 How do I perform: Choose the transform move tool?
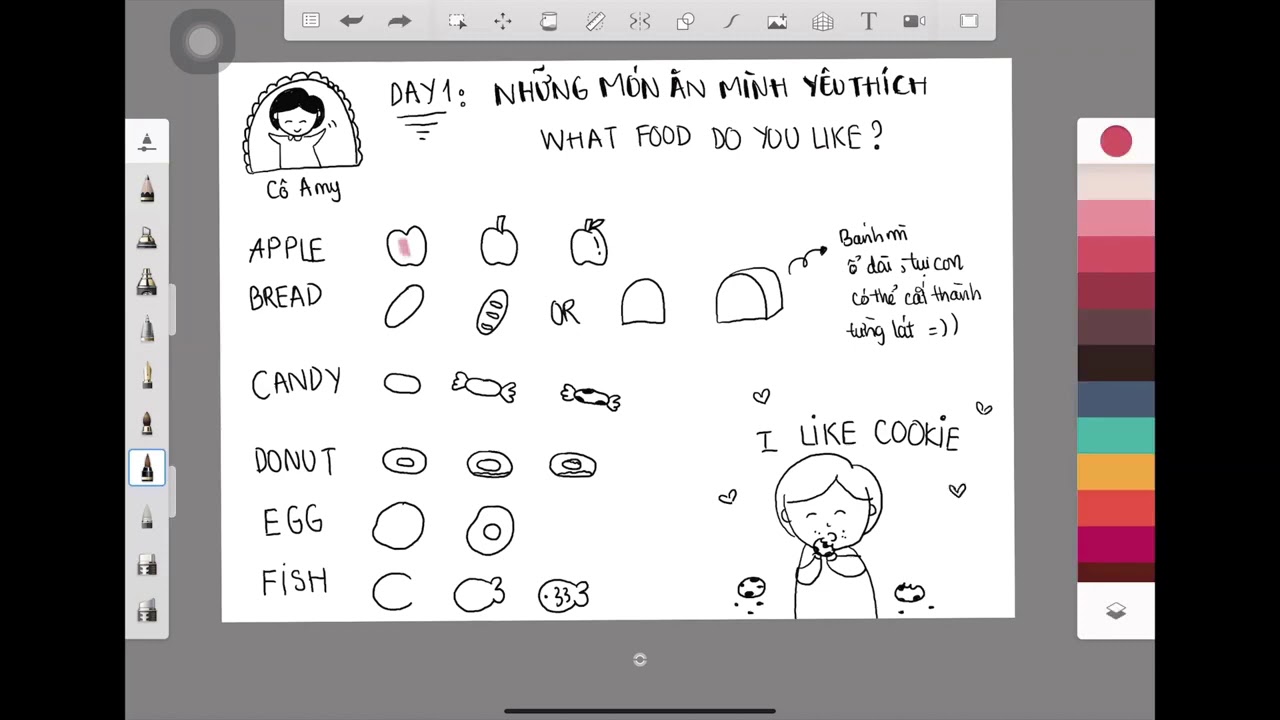tap(503, 21)
